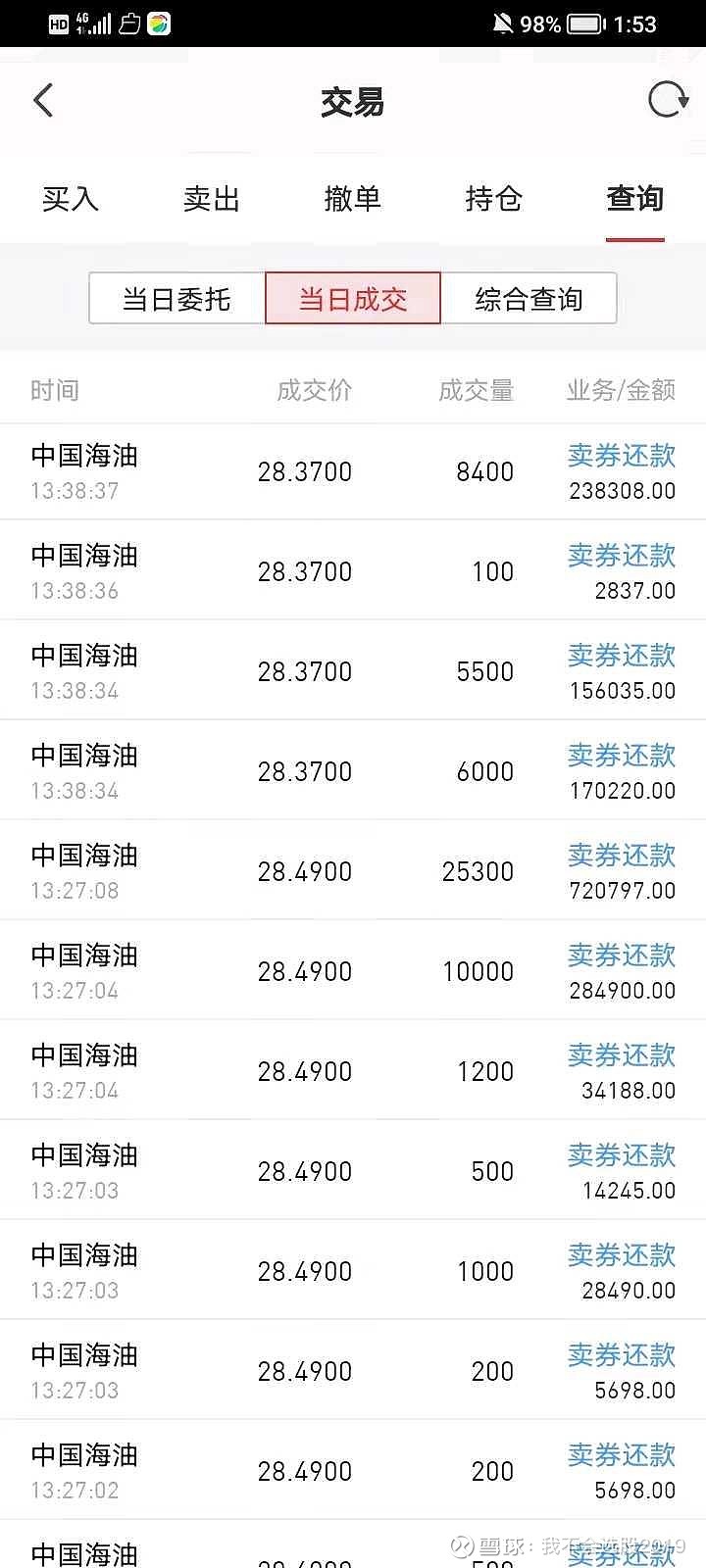This screenshot has width=706, height=1568.
Task: Open the trade record of 10000 shares
Action: (353, 971)
